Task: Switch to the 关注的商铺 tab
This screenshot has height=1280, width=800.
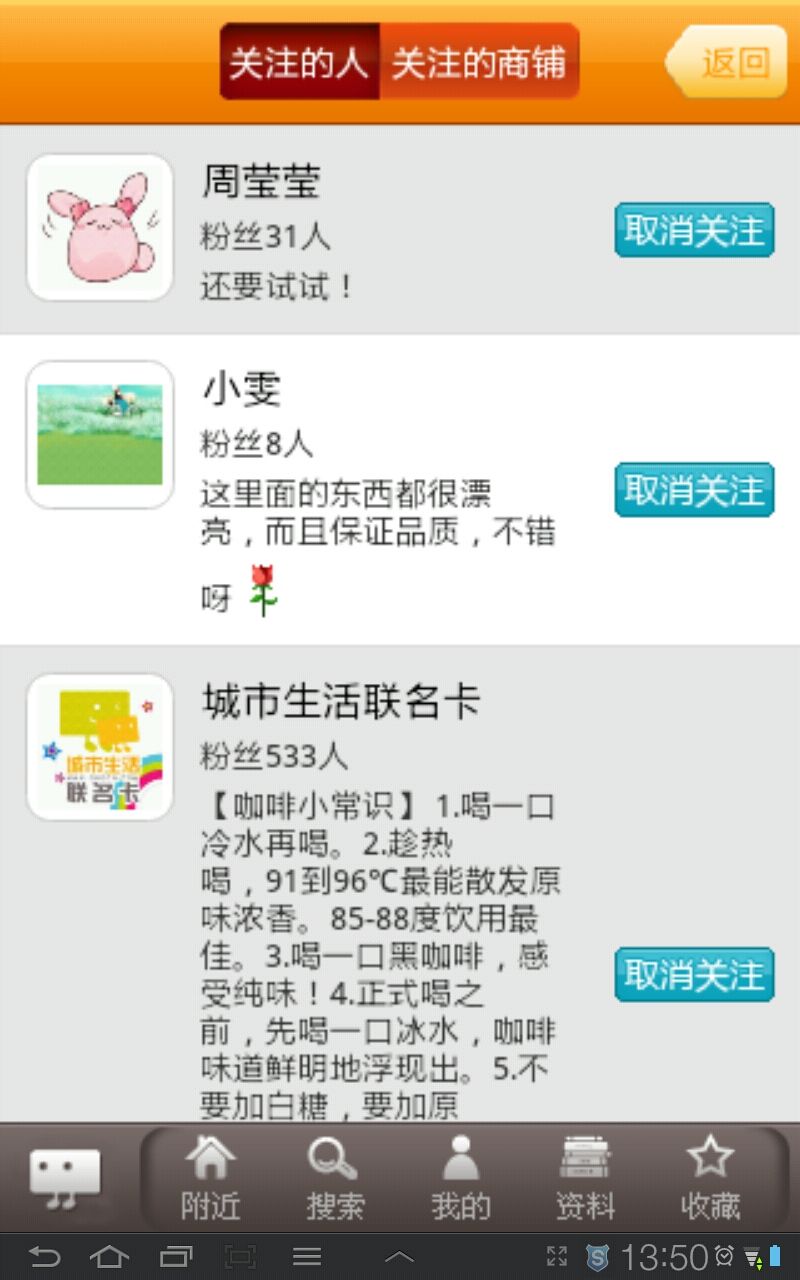Action: coord(479,62)
